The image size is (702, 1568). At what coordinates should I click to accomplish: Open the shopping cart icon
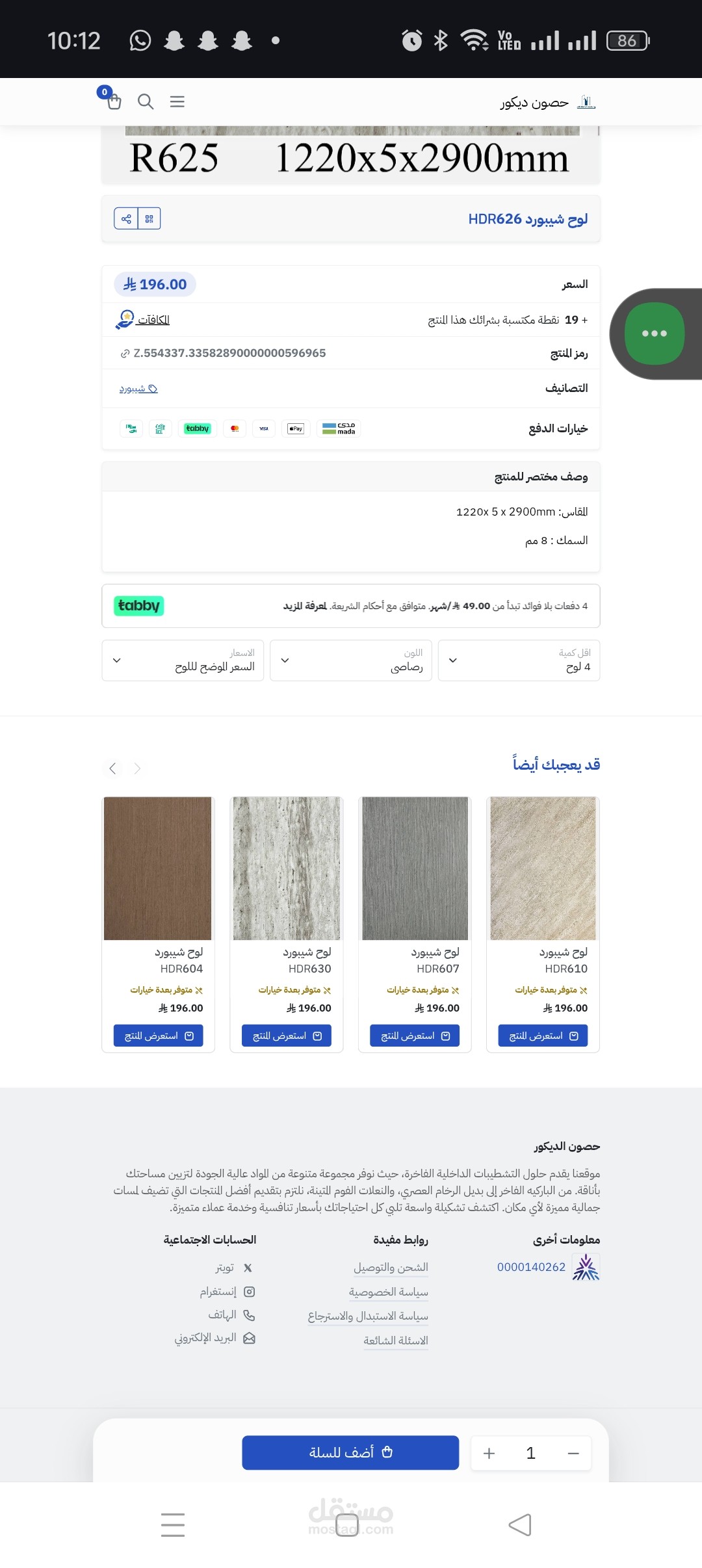[112, 100]
